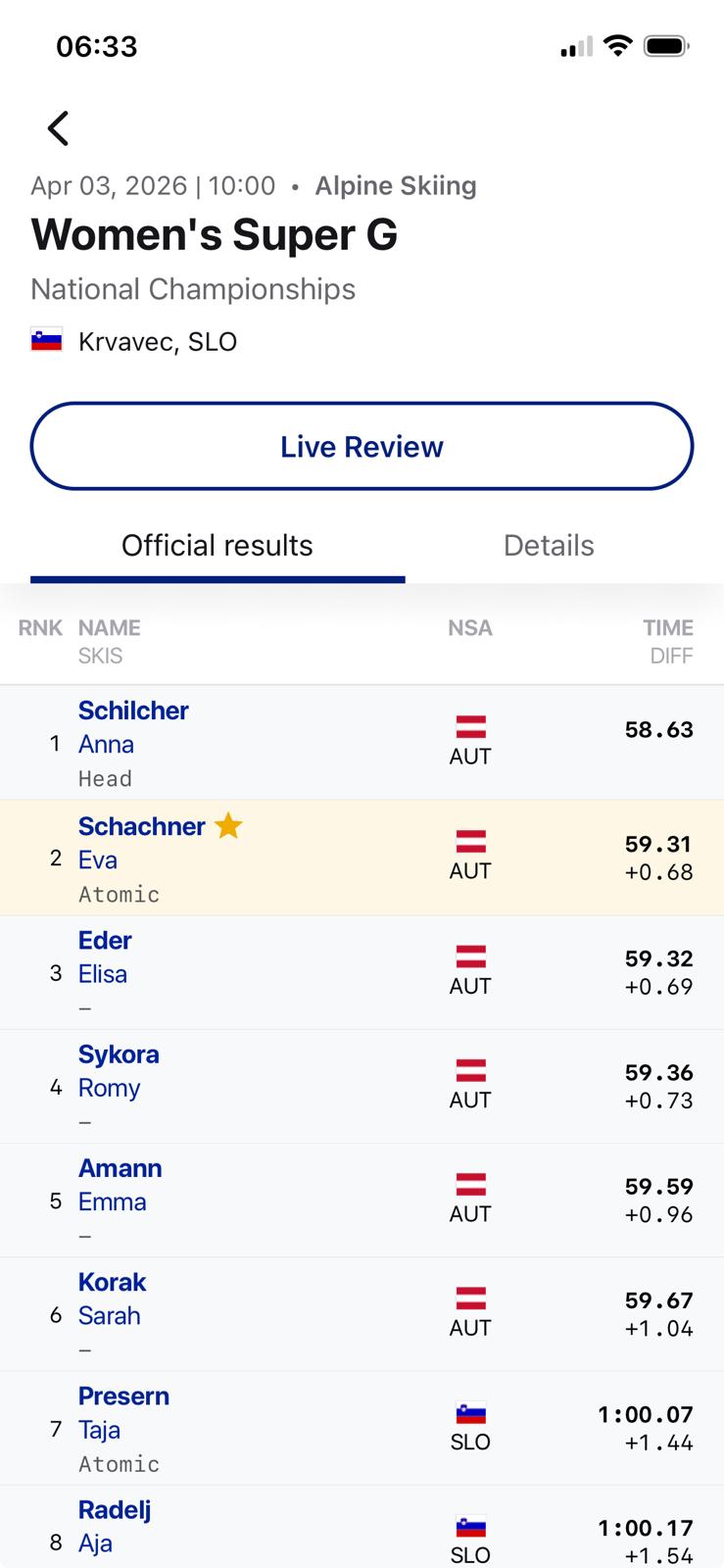Go back using the arrow icon
724x1568 pixels.
pos(59,128)
